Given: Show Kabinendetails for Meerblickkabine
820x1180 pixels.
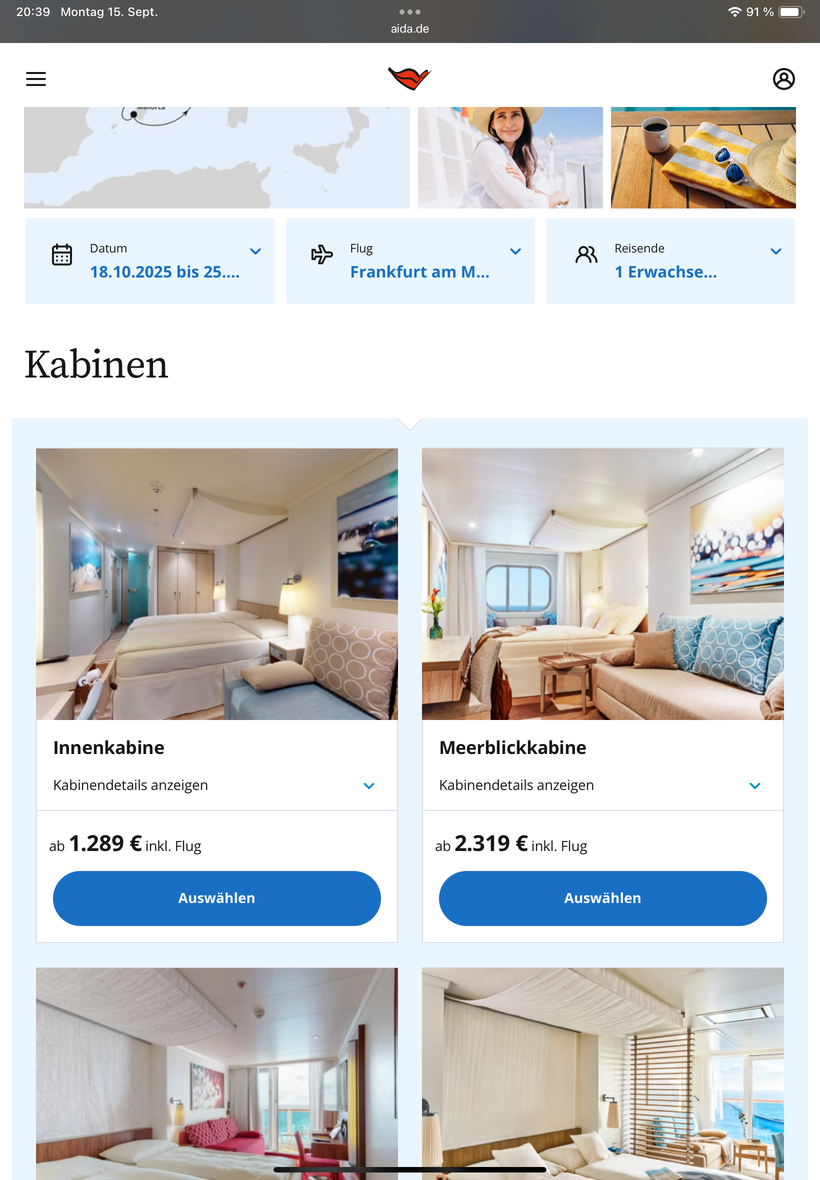Looking at the screenshot, I should 603,785.
